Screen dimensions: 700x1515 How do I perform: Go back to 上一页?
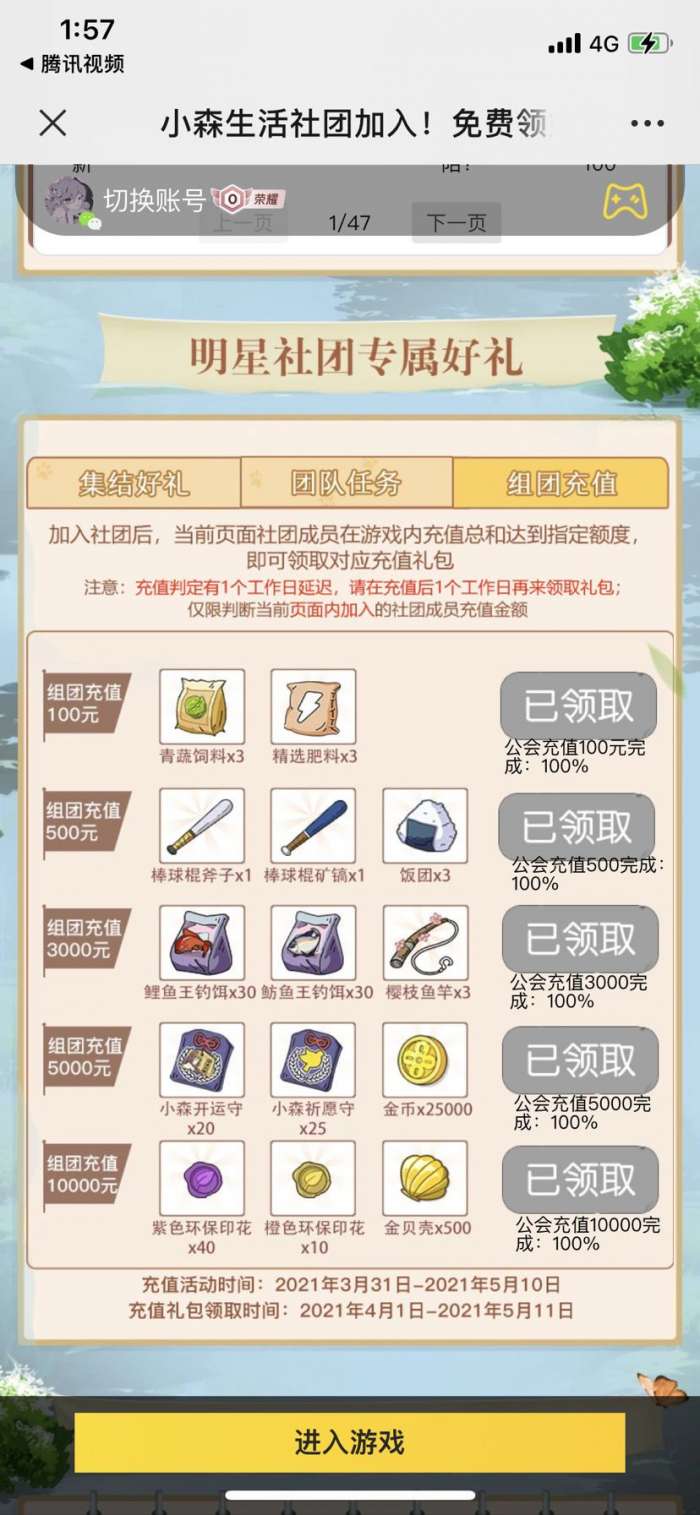243,222
